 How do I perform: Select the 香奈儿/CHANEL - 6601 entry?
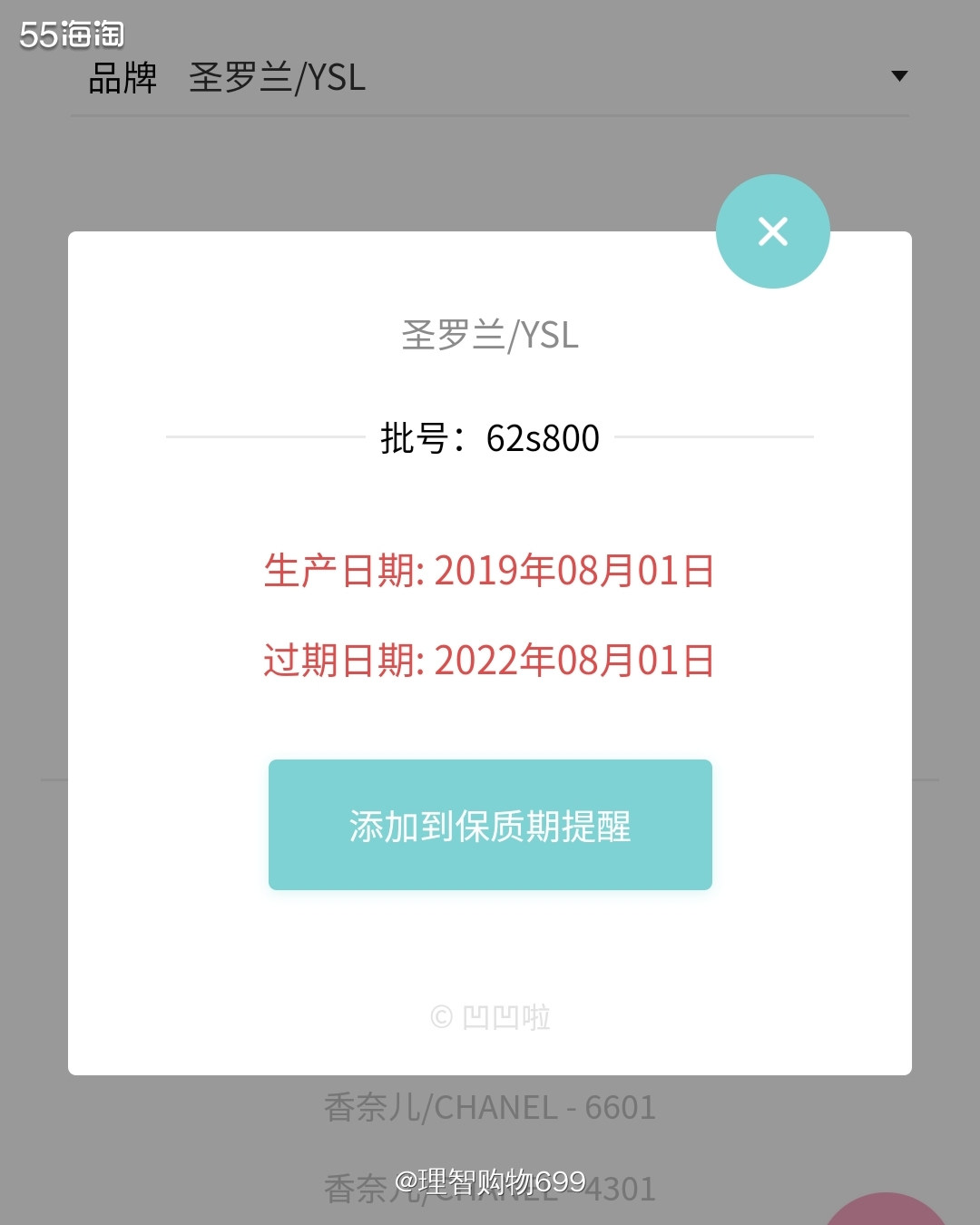490,1107
